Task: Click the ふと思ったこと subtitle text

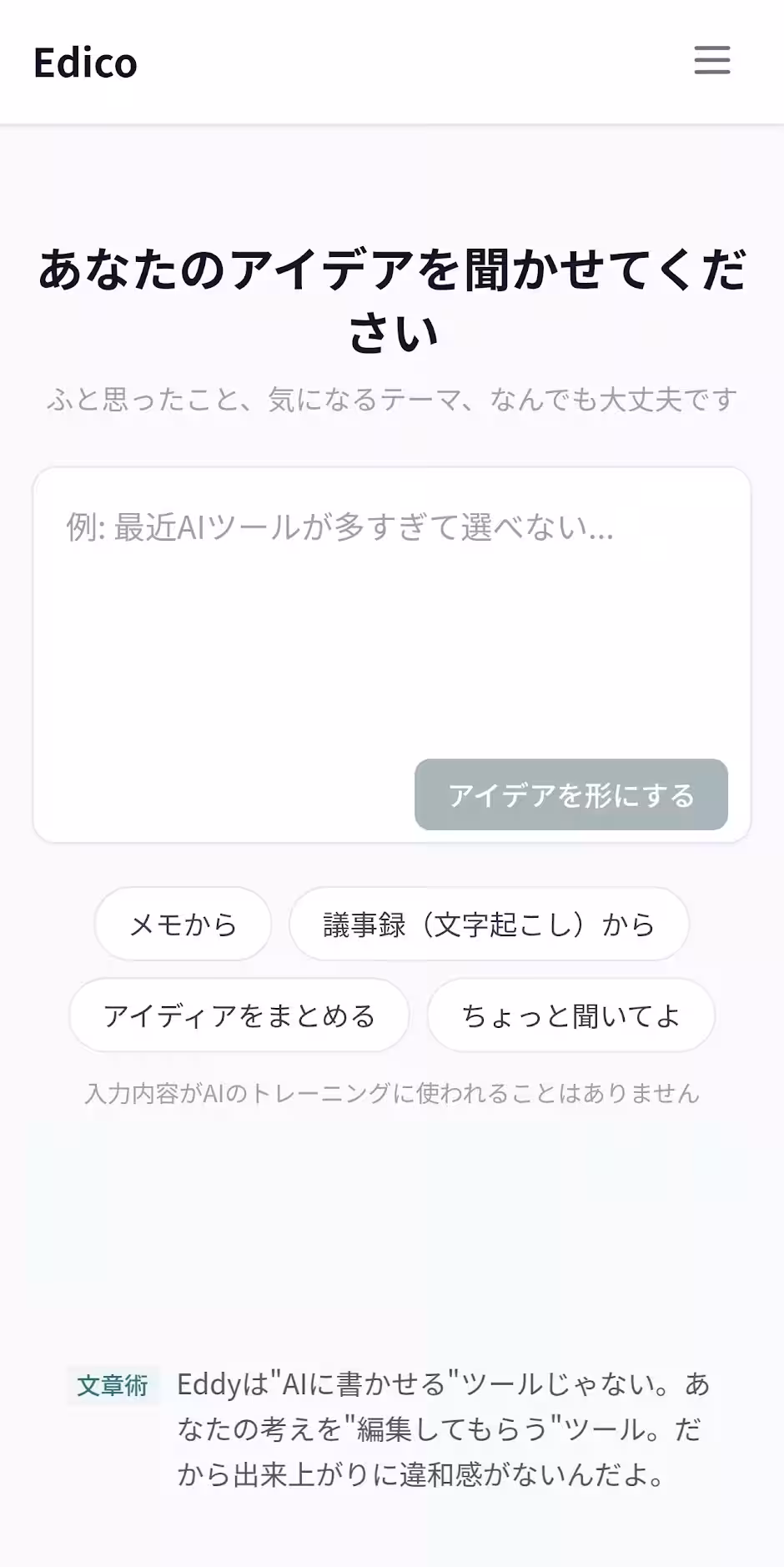Action: click(392, 399)
